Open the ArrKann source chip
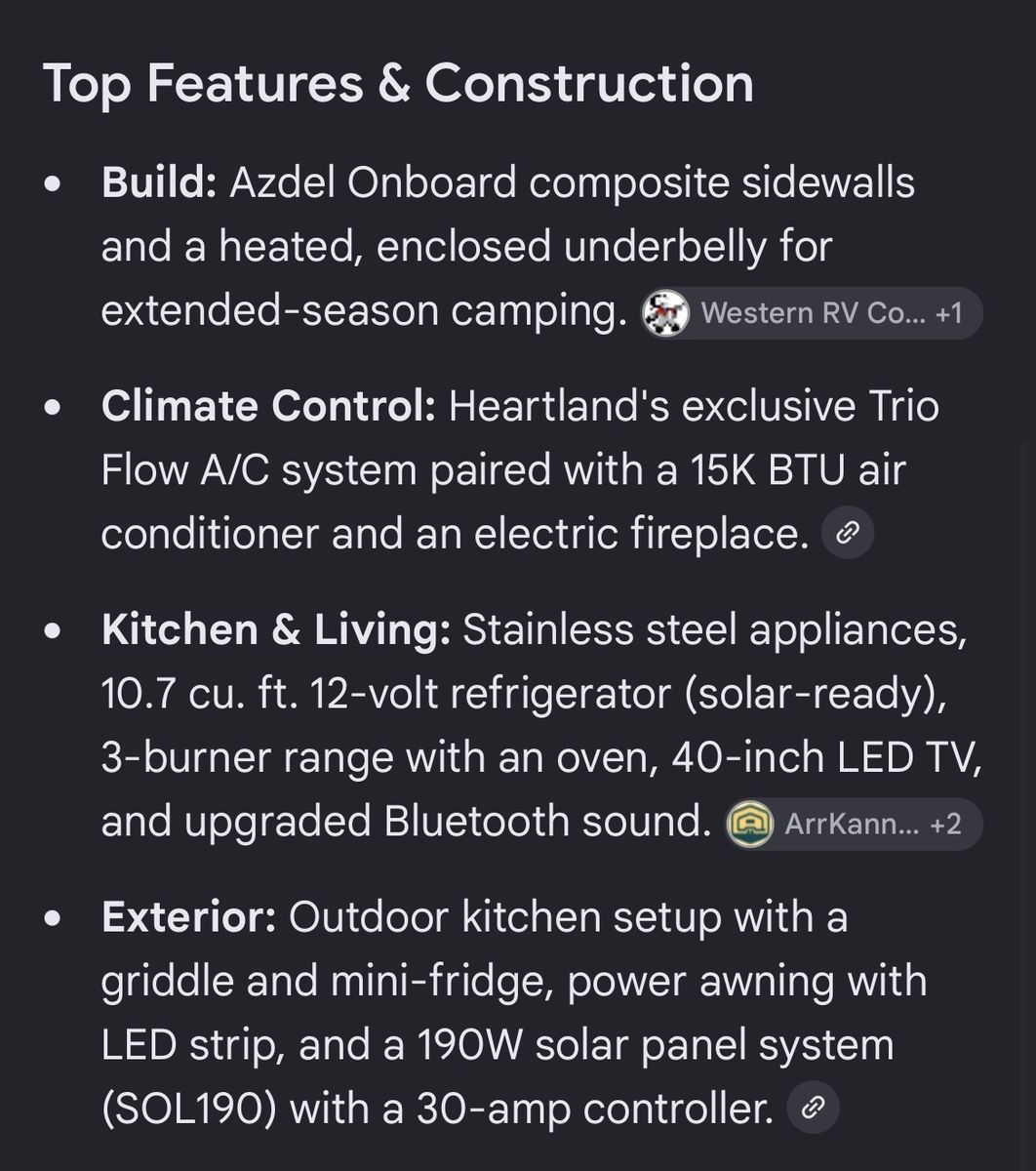The image size is (1036, 1171). pyautogui.click(x=854, y=824)
